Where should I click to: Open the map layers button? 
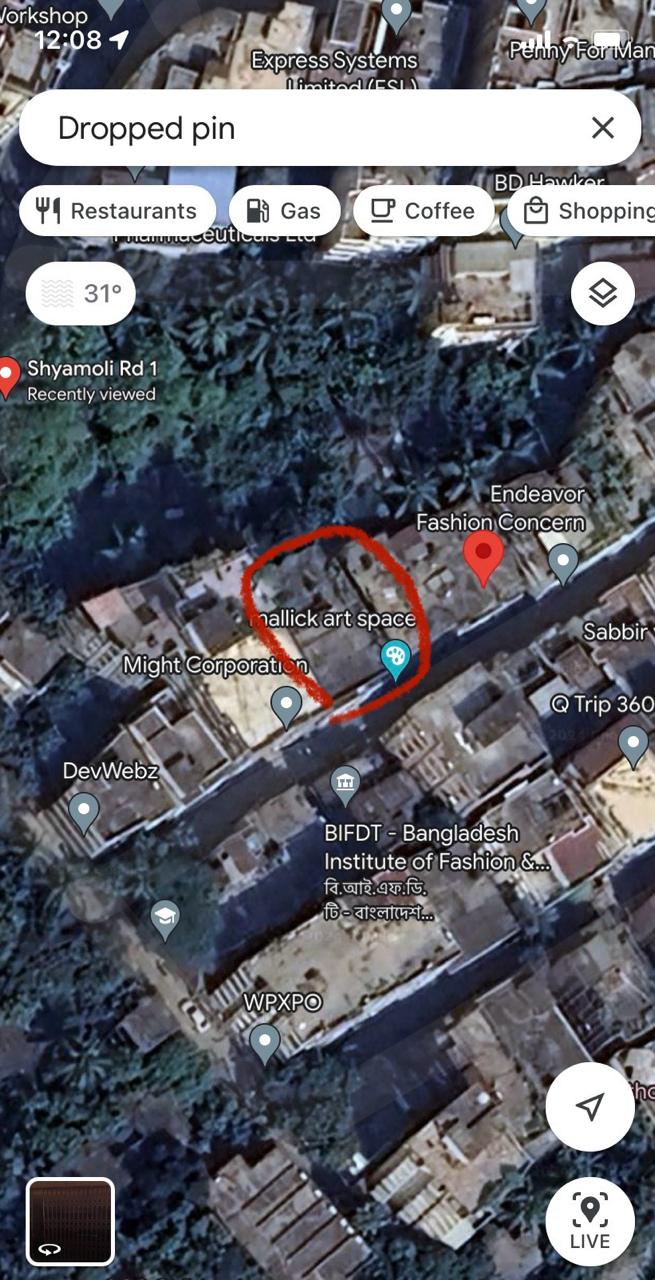point(602,293)
